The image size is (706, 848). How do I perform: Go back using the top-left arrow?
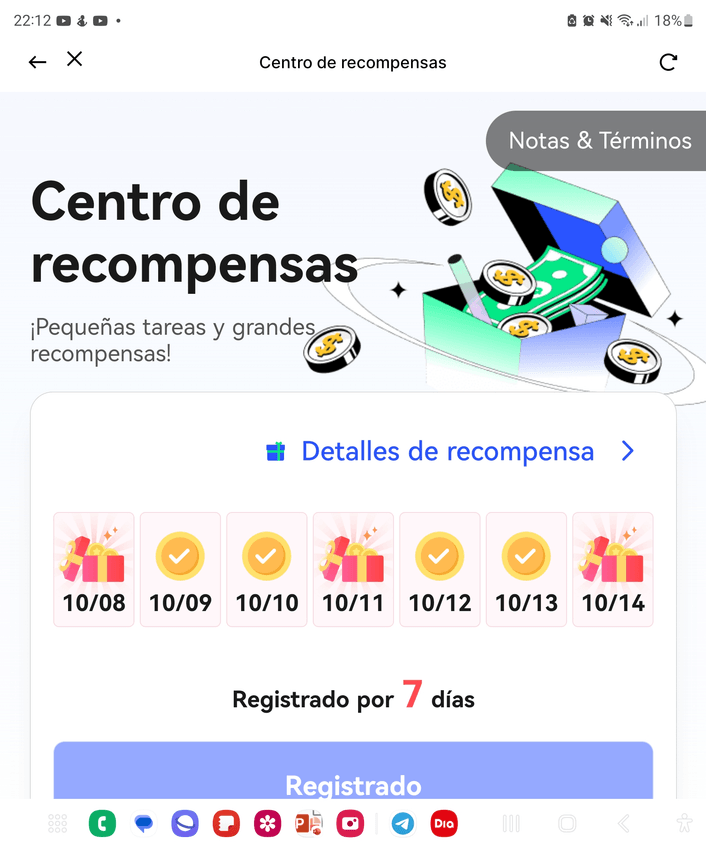(x=37, y=62)
